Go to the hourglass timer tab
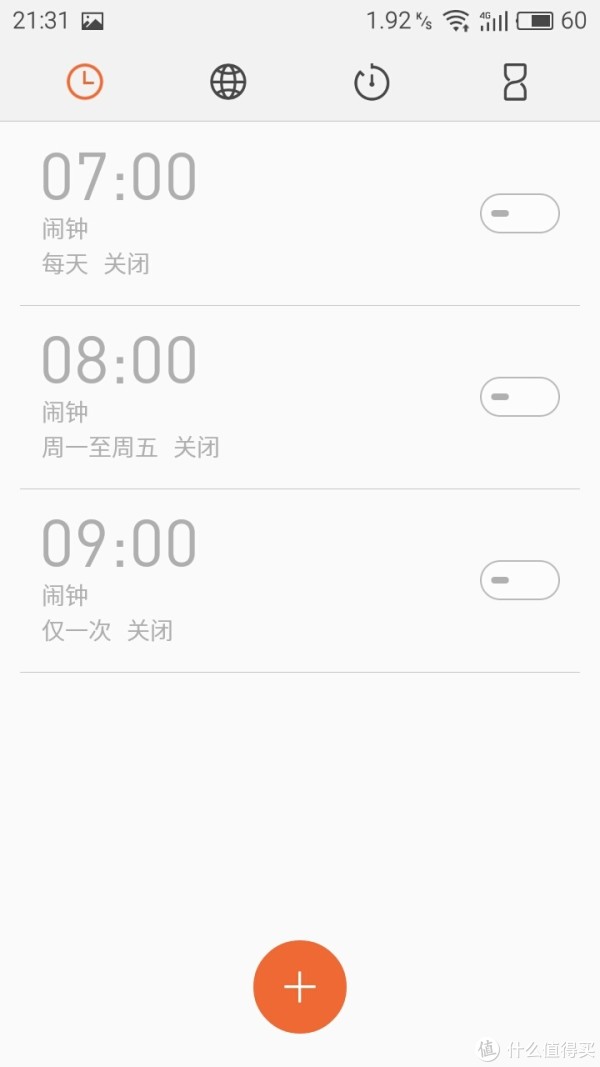 pos(515,82)
